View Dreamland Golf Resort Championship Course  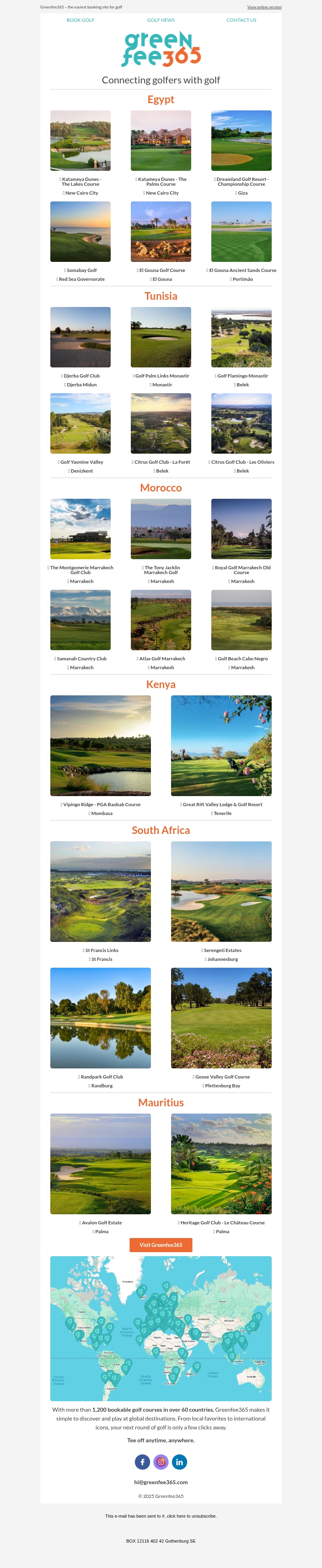tap(241, 141)
